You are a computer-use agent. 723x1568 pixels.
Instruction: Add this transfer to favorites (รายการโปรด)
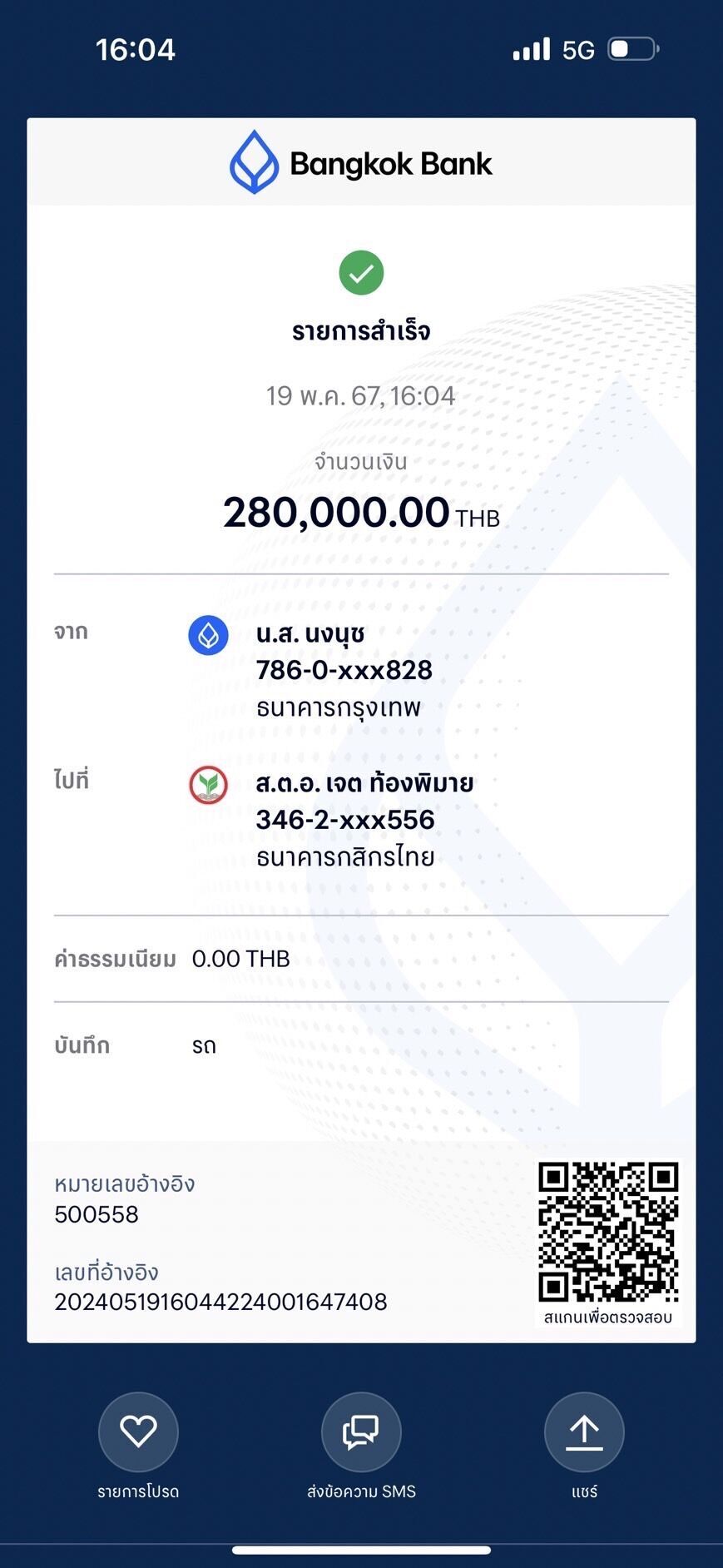click(138, 1432)
